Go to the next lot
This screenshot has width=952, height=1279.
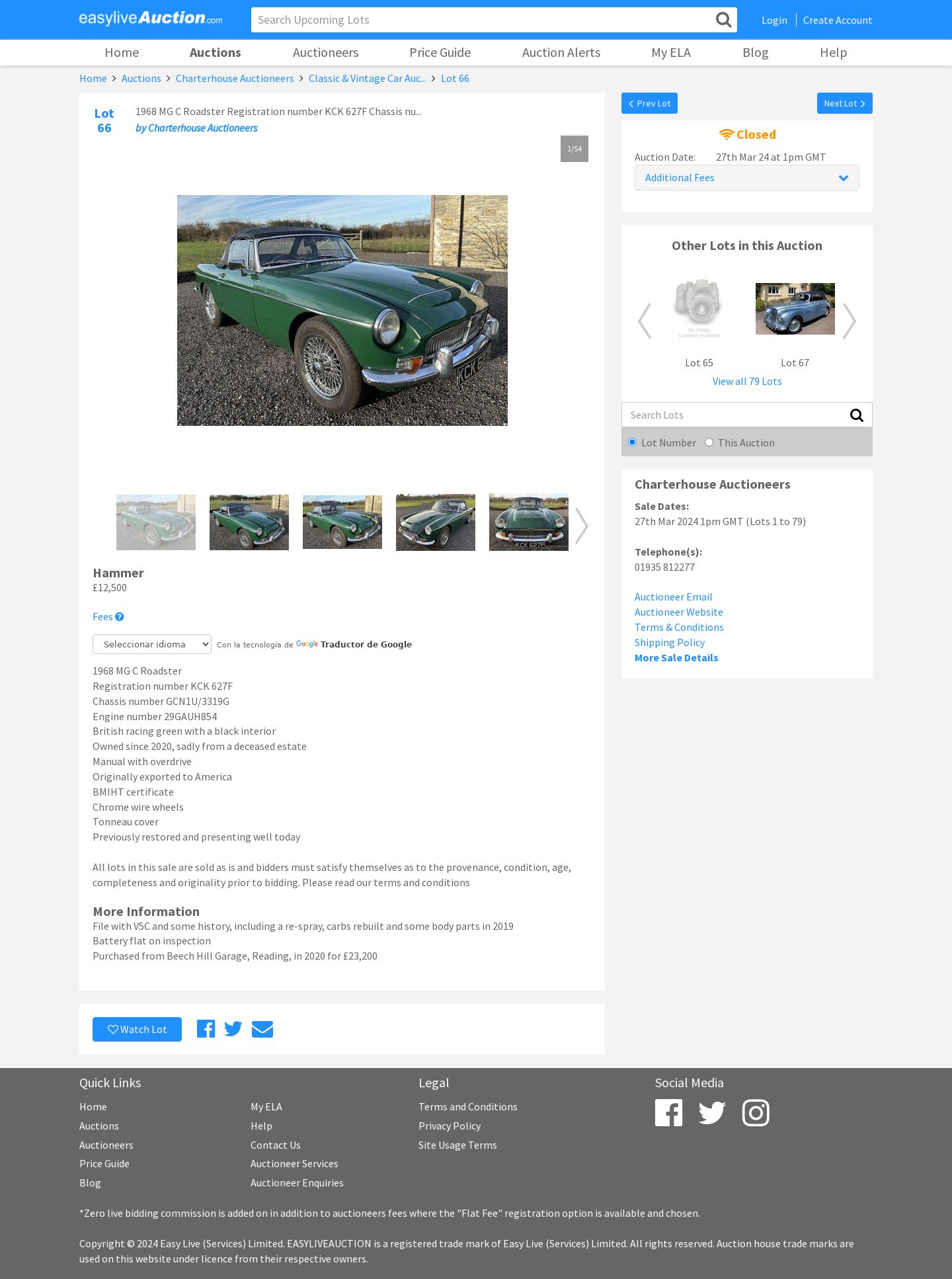tap(844, 103)
